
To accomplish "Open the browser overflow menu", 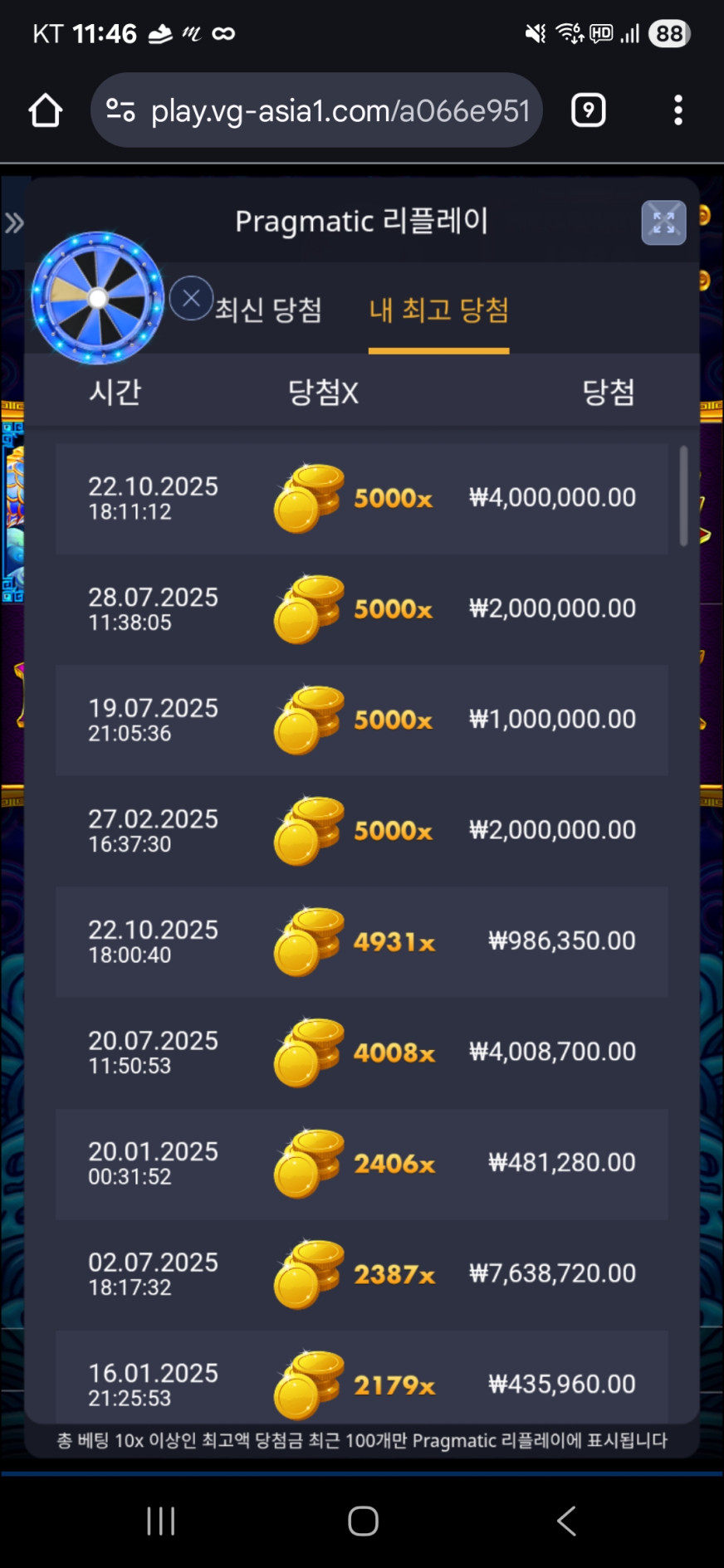I will [x=678, y=110].
